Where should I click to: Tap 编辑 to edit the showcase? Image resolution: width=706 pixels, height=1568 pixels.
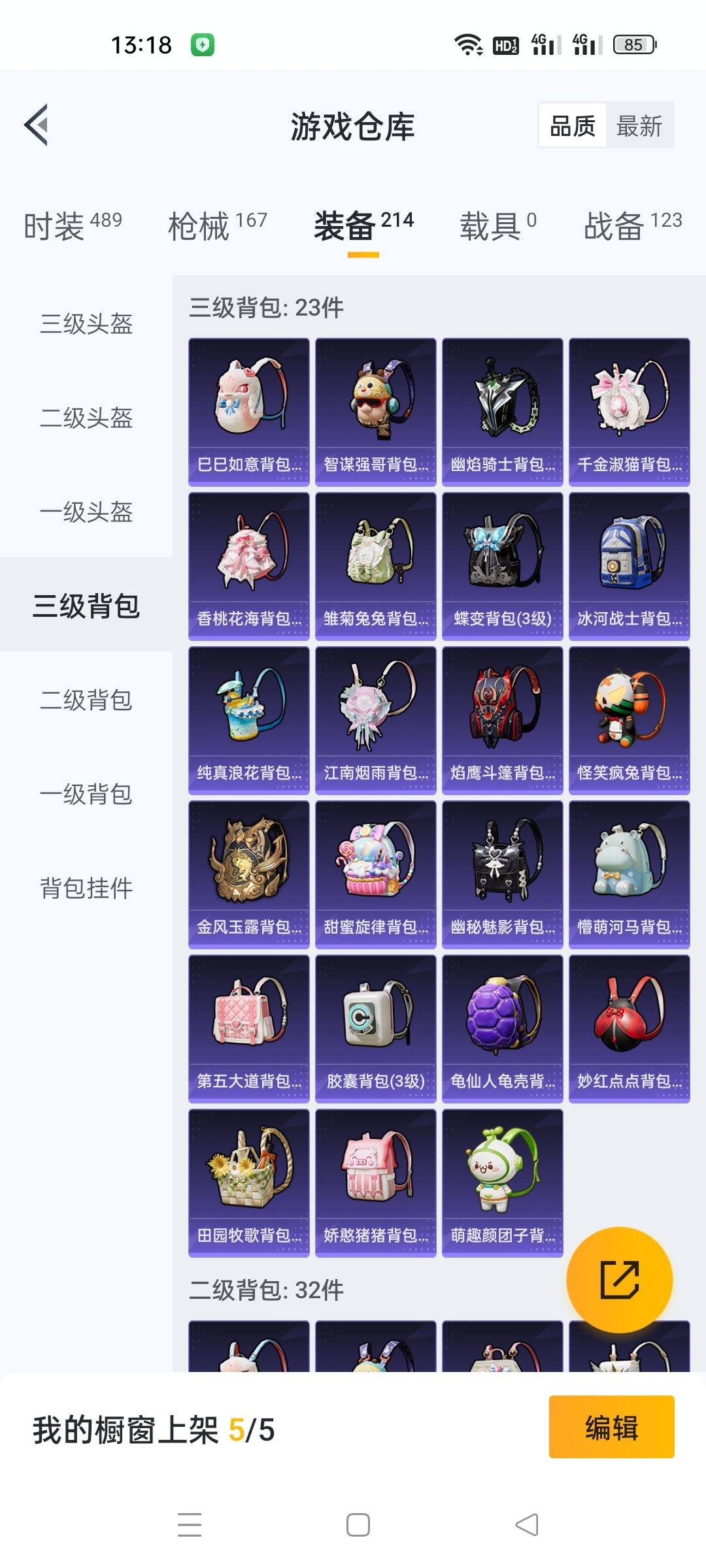[611, 1427]
